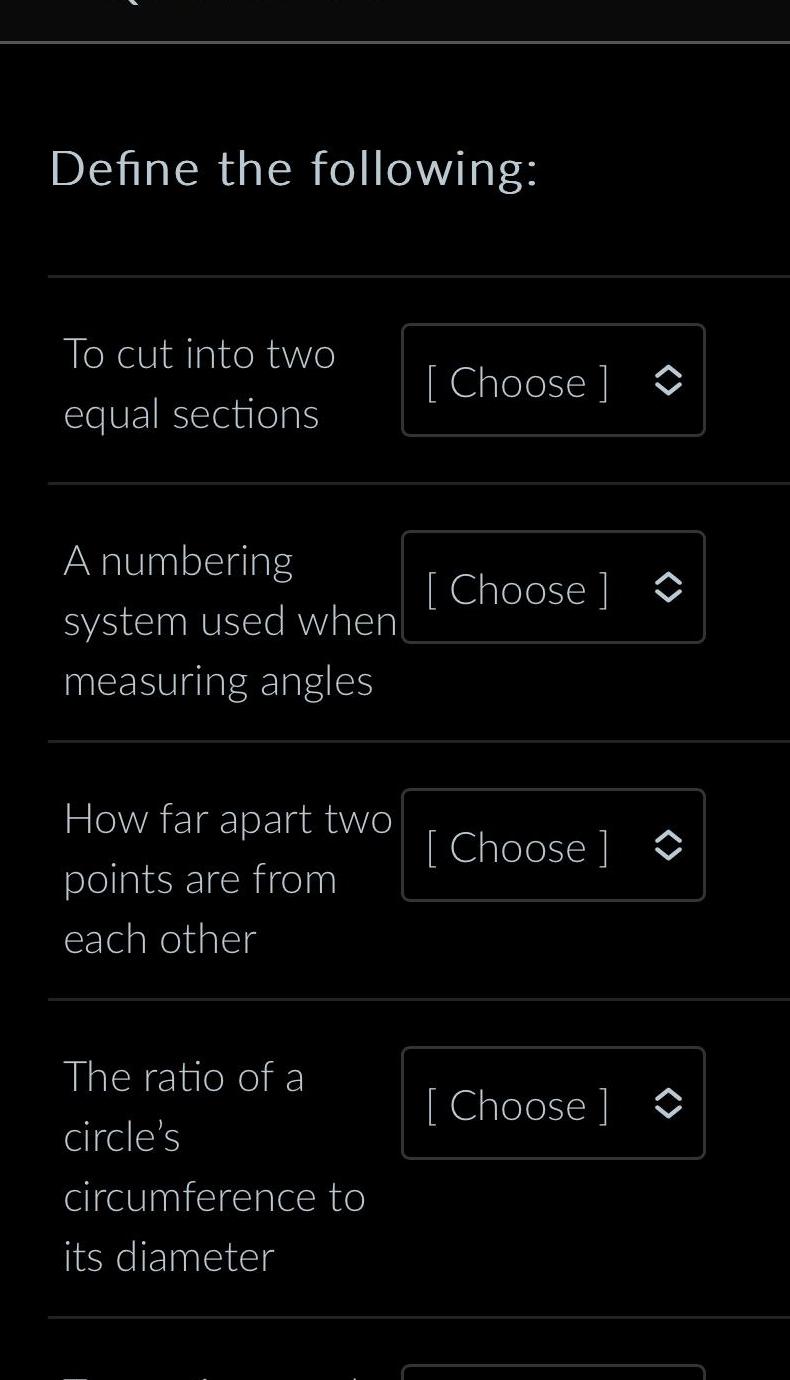Select the selector arrows inside the second Choose control
The width and height of the screenshot is (790, 1380).
coord(668,588)
